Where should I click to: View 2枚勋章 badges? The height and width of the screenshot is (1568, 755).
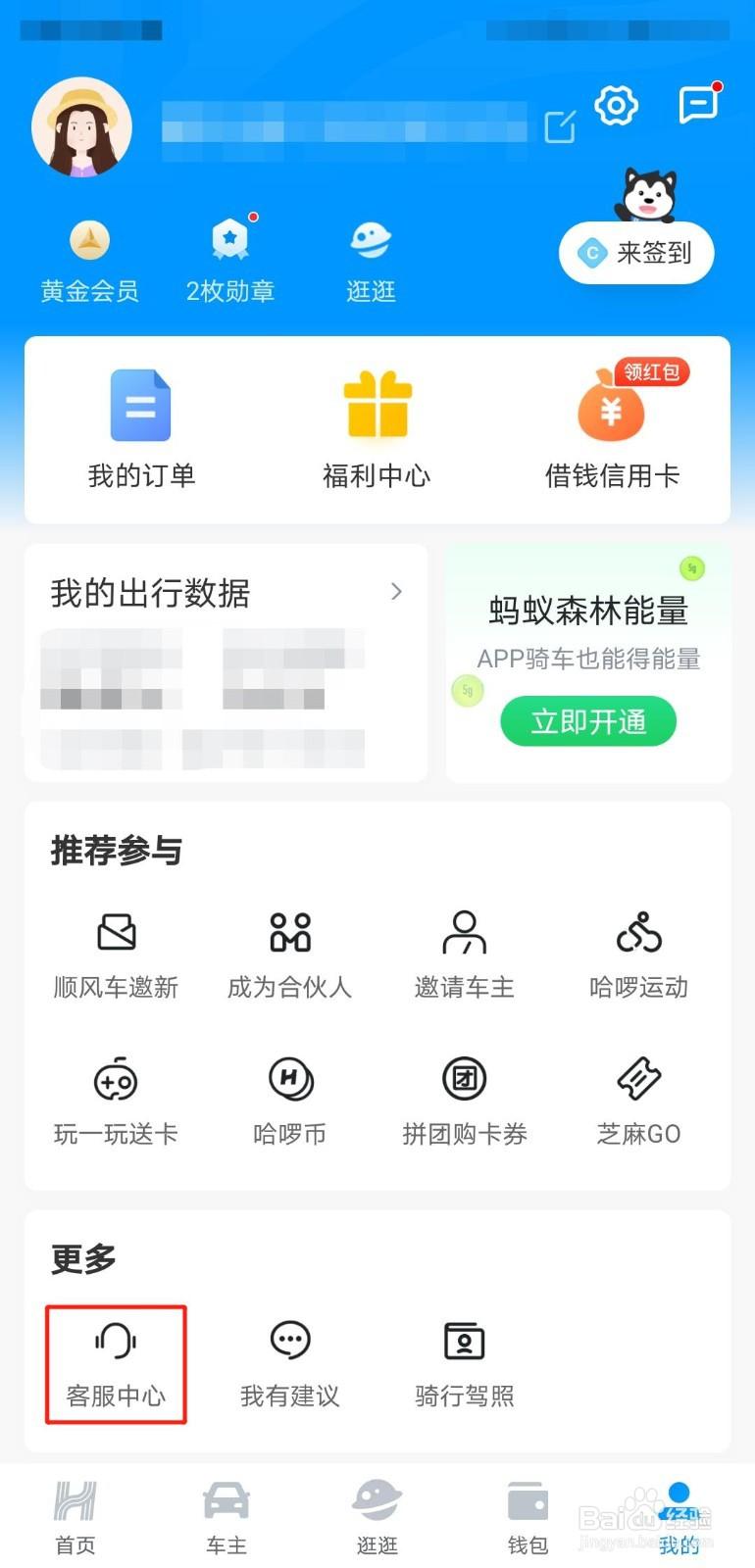tap(230, 261)
